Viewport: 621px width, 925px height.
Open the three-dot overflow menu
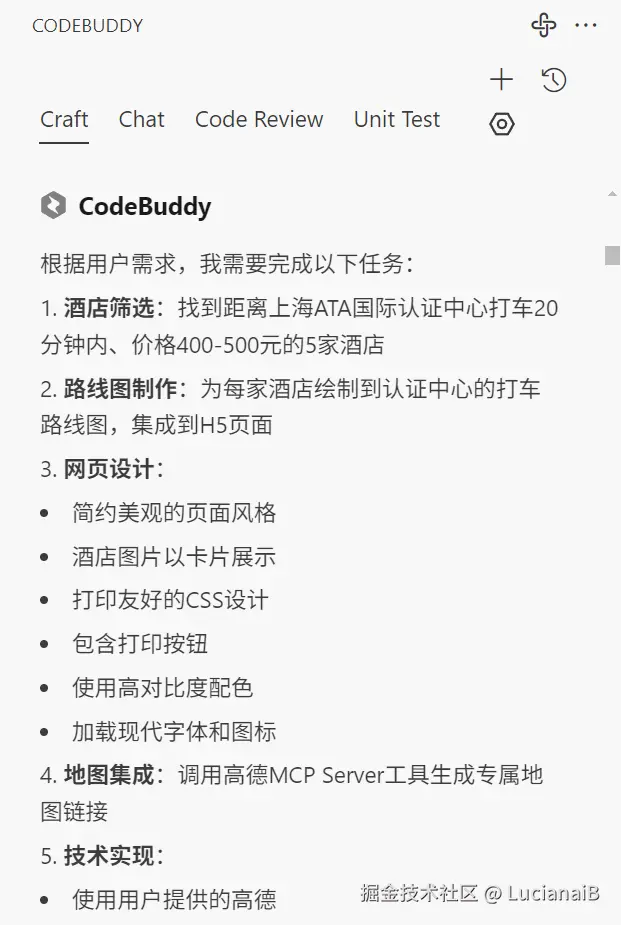pos(586,26)
